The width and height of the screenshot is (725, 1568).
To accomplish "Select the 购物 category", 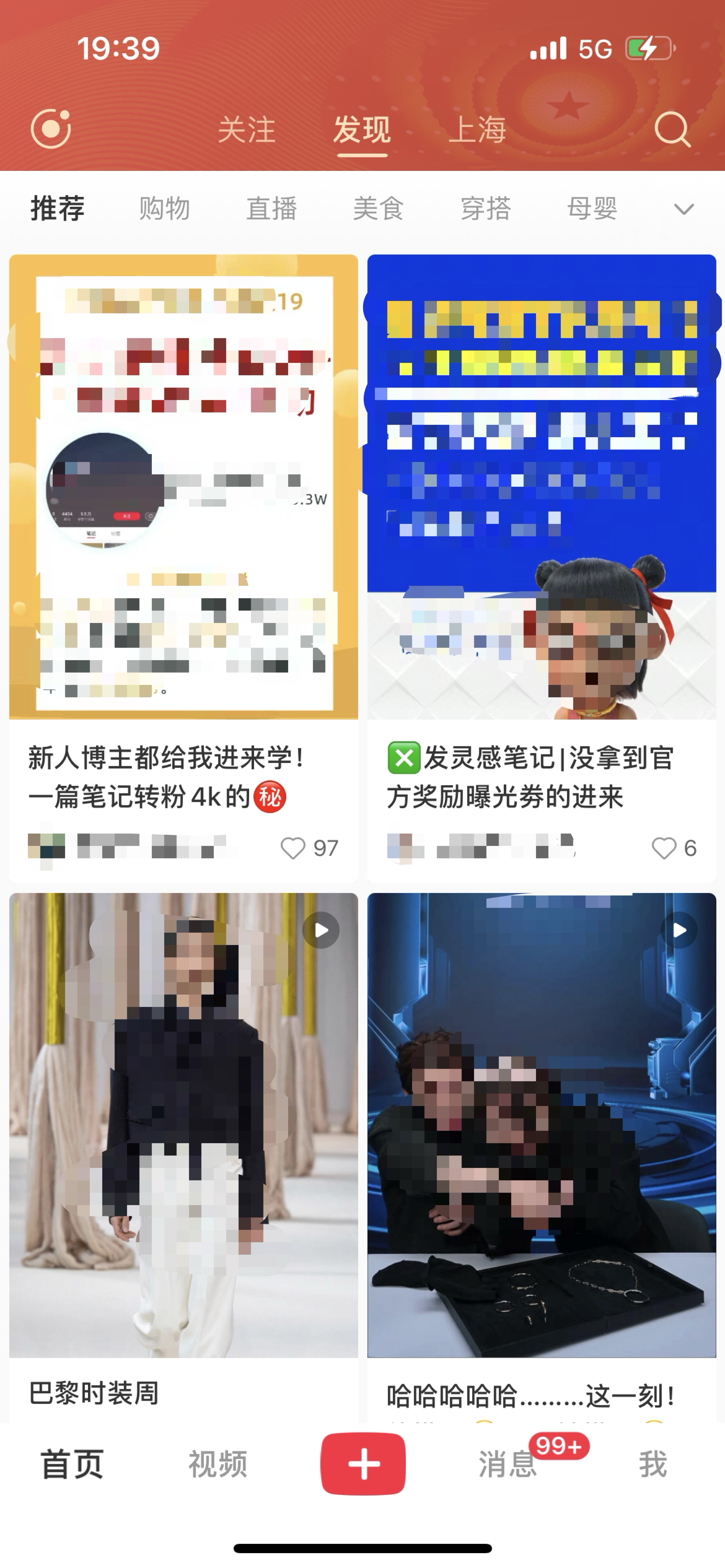I will click(x=164, y=209).
